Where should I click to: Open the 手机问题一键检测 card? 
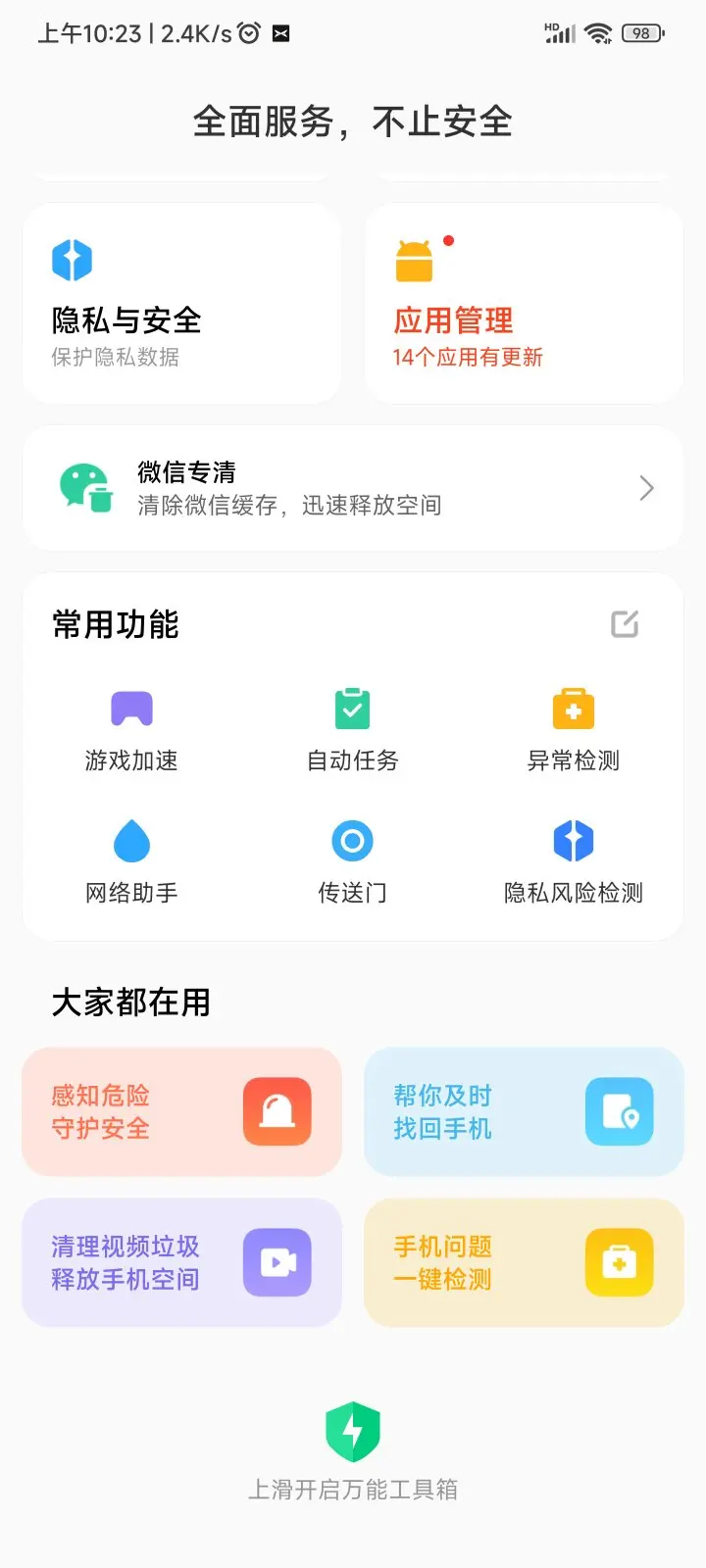pos(525,1262)
